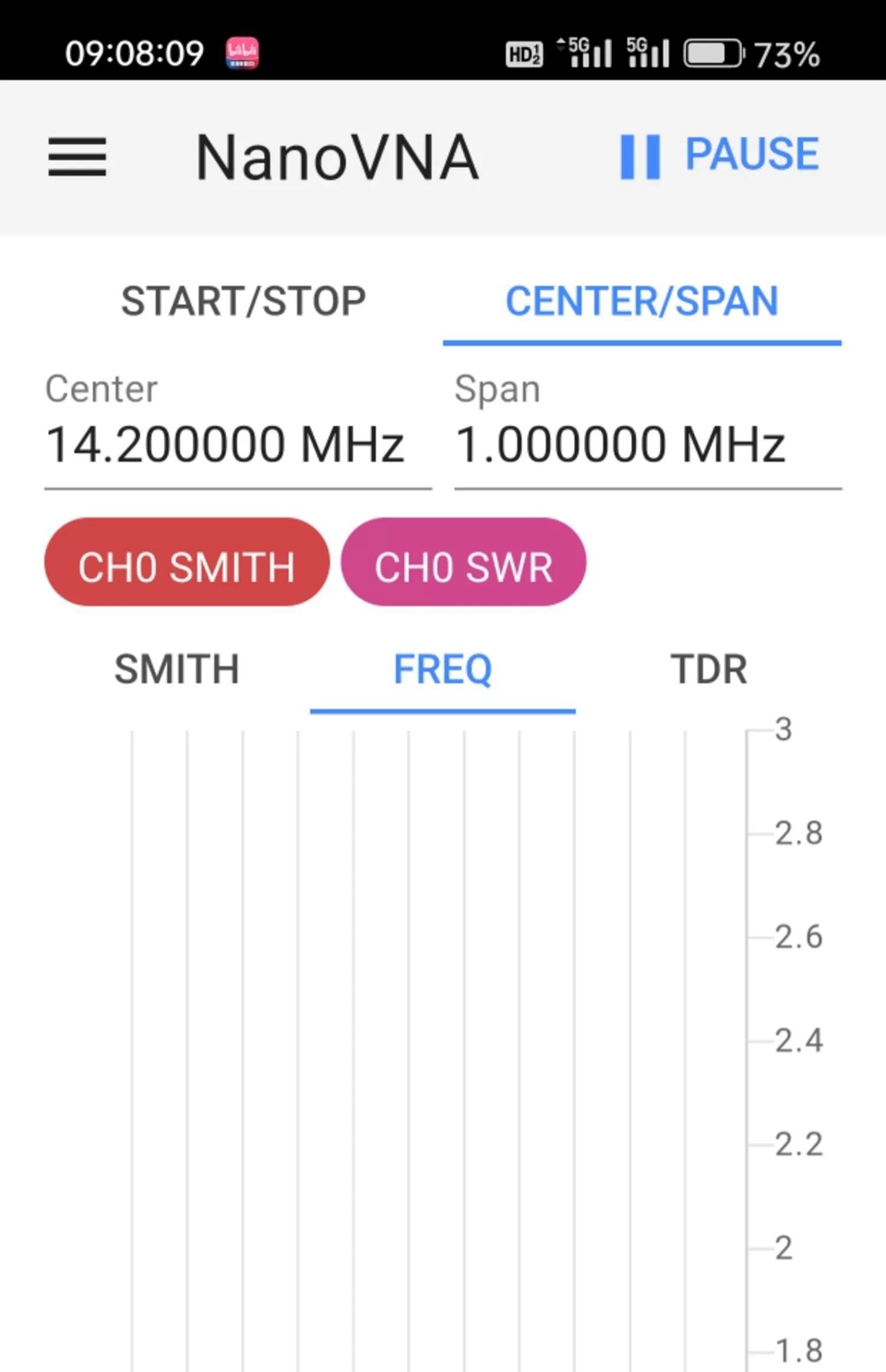
Task: Open the TDR chart tab
Action: [x=708, y=669]
